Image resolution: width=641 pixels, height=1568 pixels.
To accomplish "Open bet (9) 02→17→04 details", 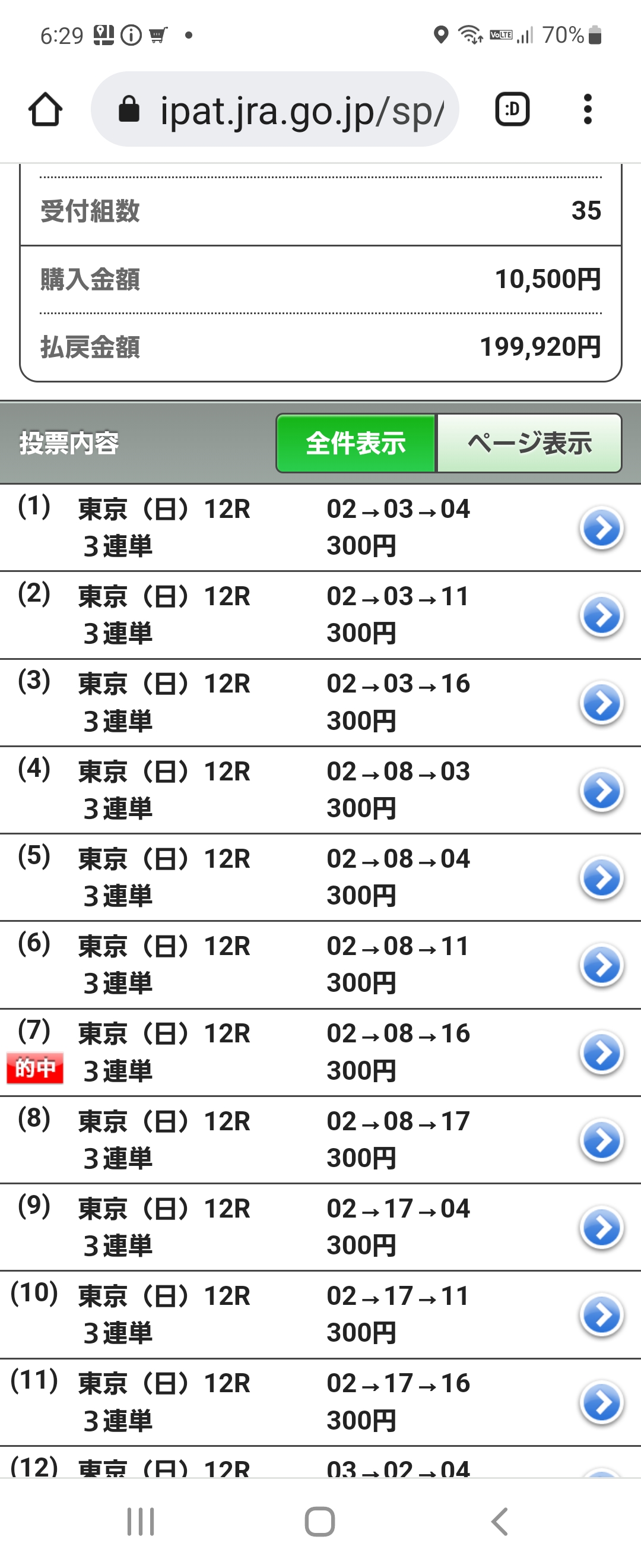I will point(601,1228).
